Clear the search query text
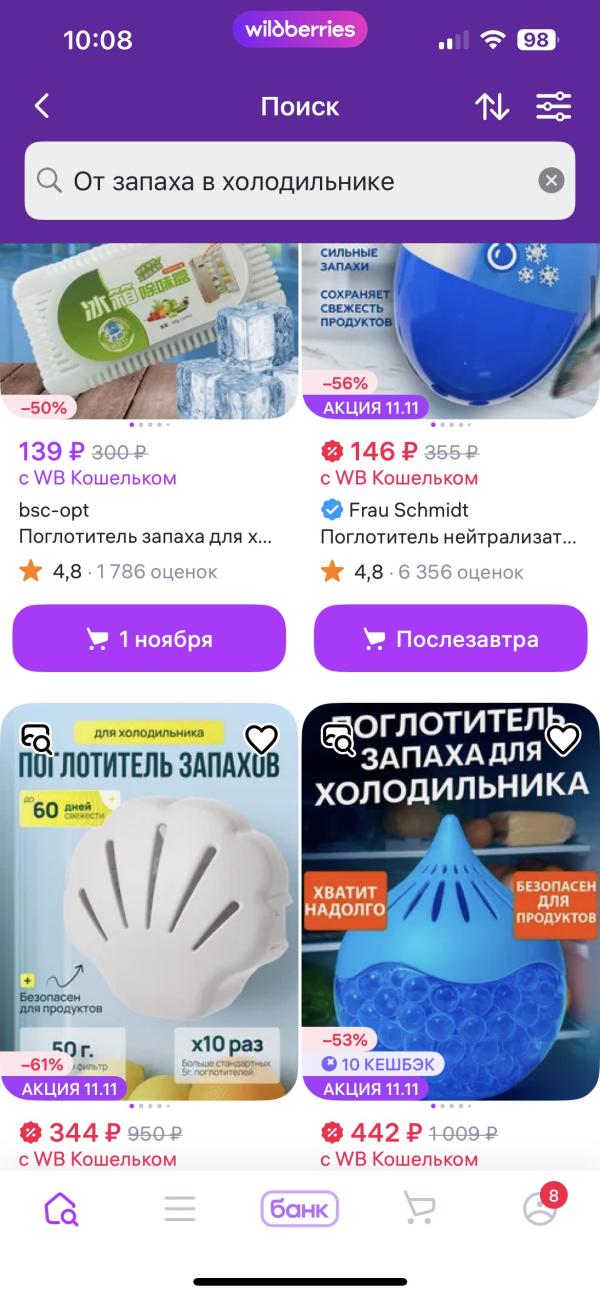 click(x=551, y=181)
